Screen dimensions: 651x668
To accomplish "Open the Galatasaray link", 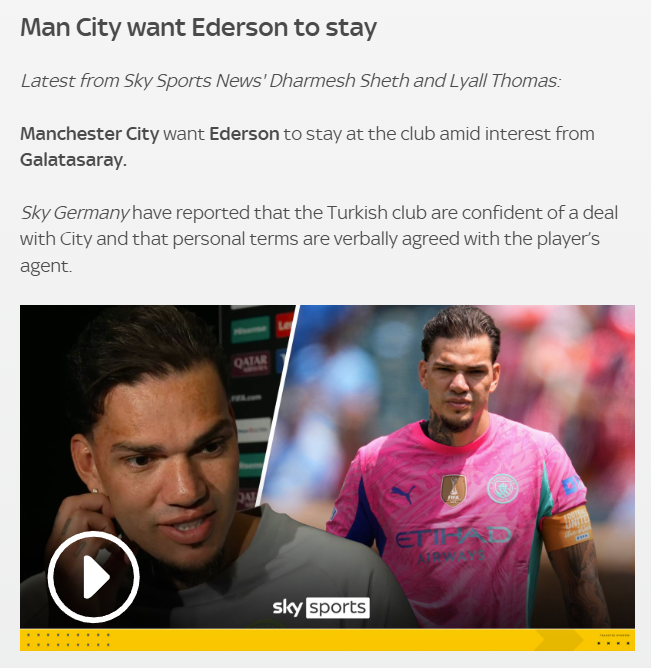I will [73, 159].
